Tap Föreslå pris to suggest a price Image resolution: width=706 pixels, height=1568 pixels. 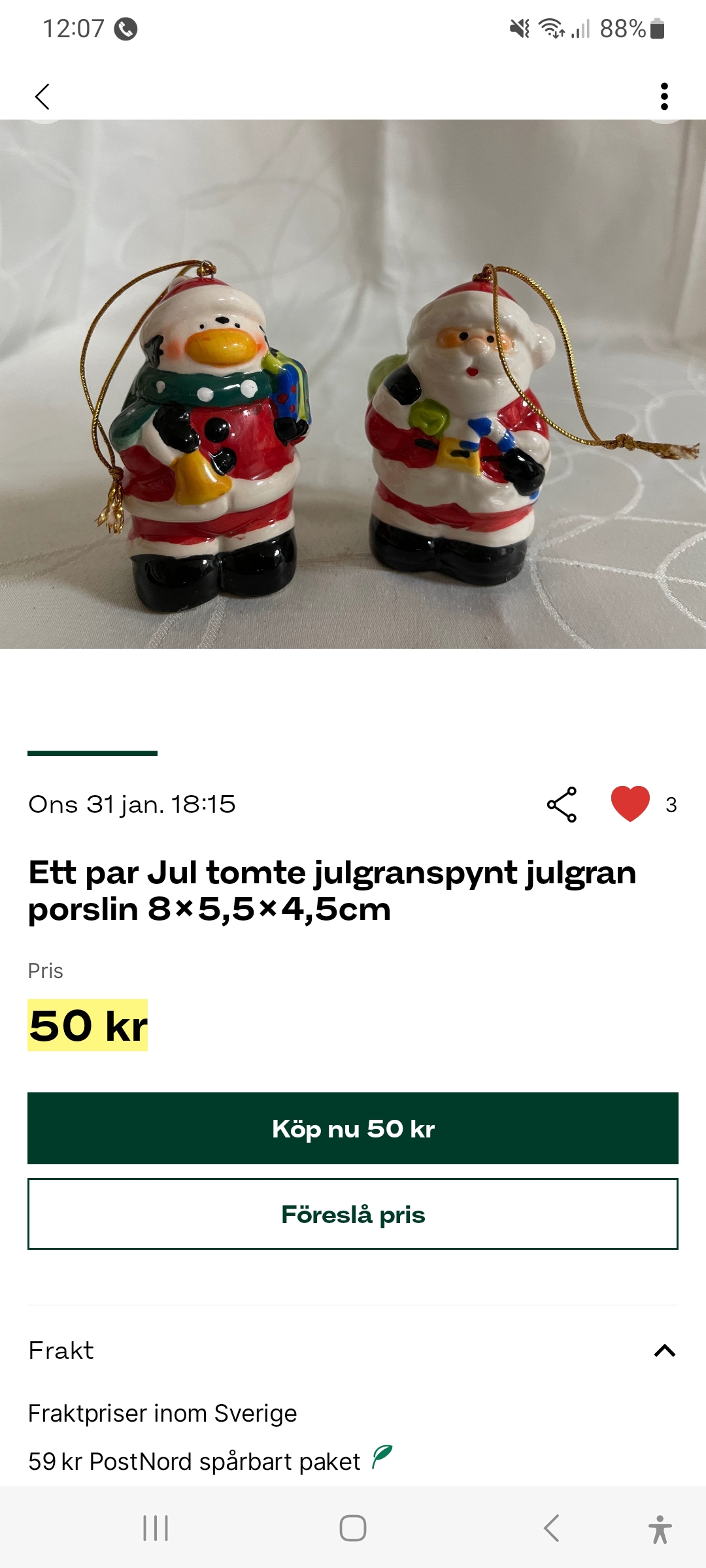coord(353,1215)
